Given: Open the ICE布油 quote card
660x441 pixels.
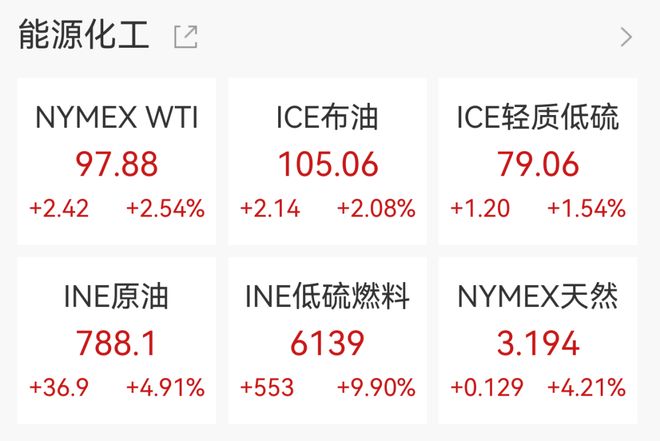Looking at the screenshot, I should (327, 163).
